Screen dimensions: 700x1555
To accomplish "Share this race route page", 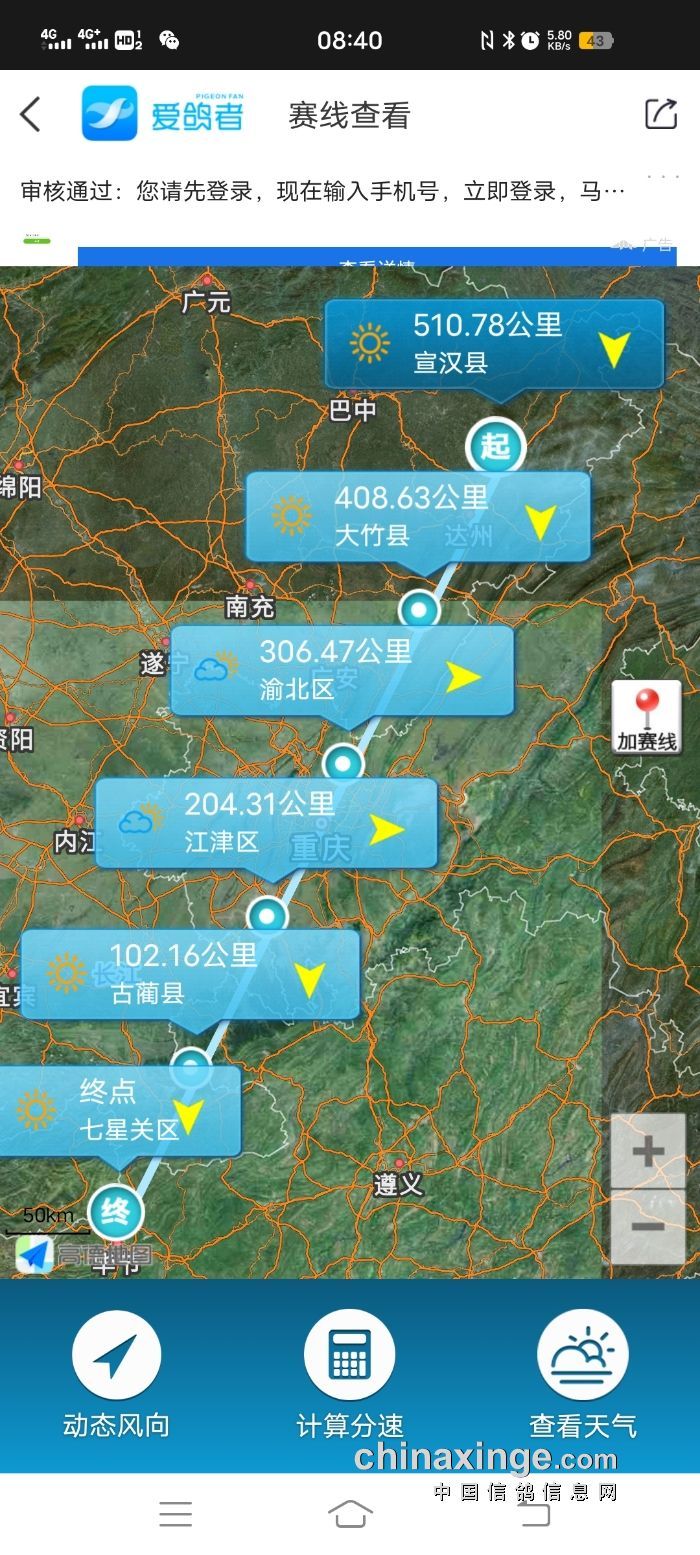I will pos(661,114).
